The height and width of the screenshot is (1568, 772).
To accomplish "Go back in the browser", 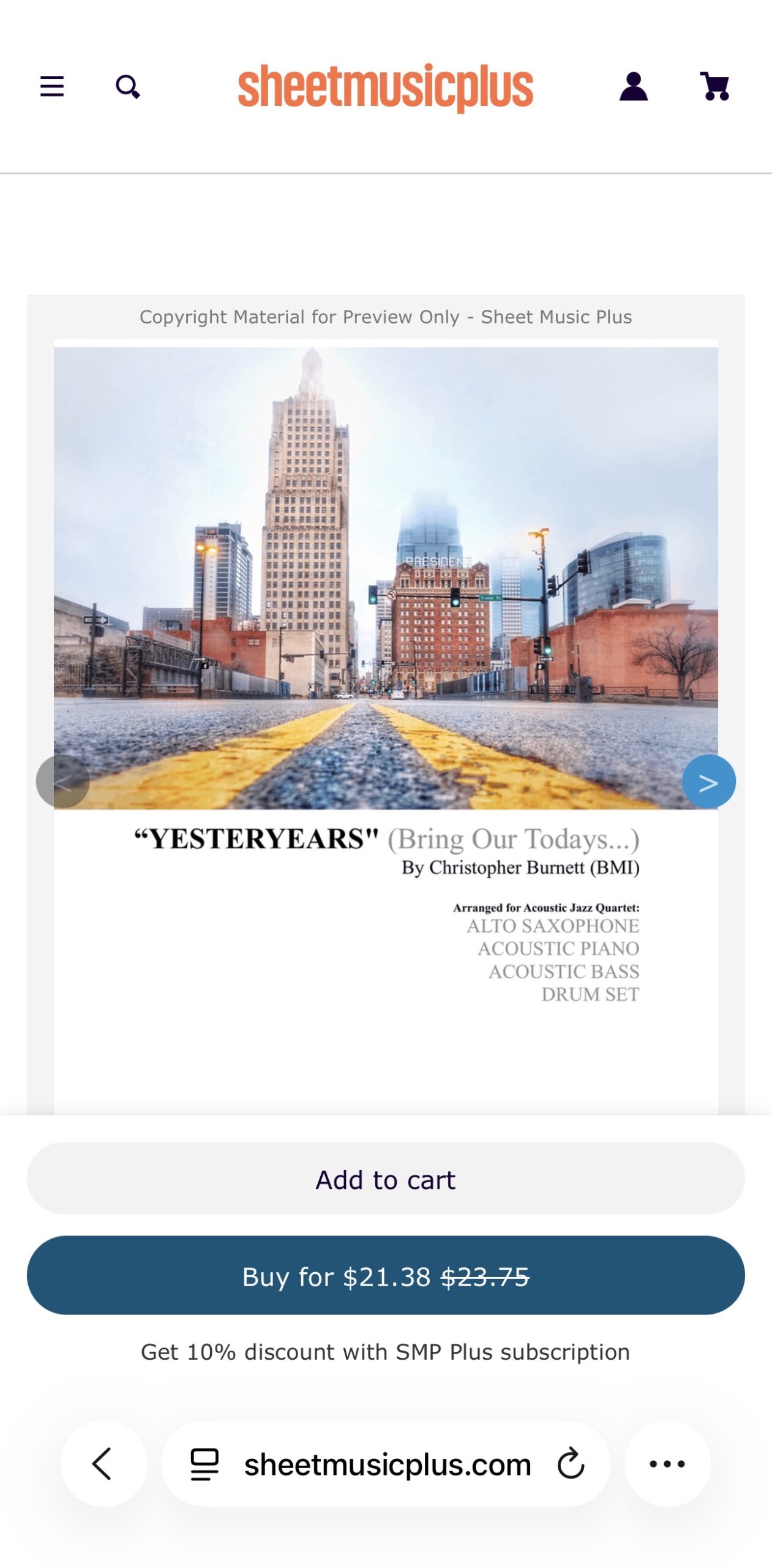I will click(103, 1464).
